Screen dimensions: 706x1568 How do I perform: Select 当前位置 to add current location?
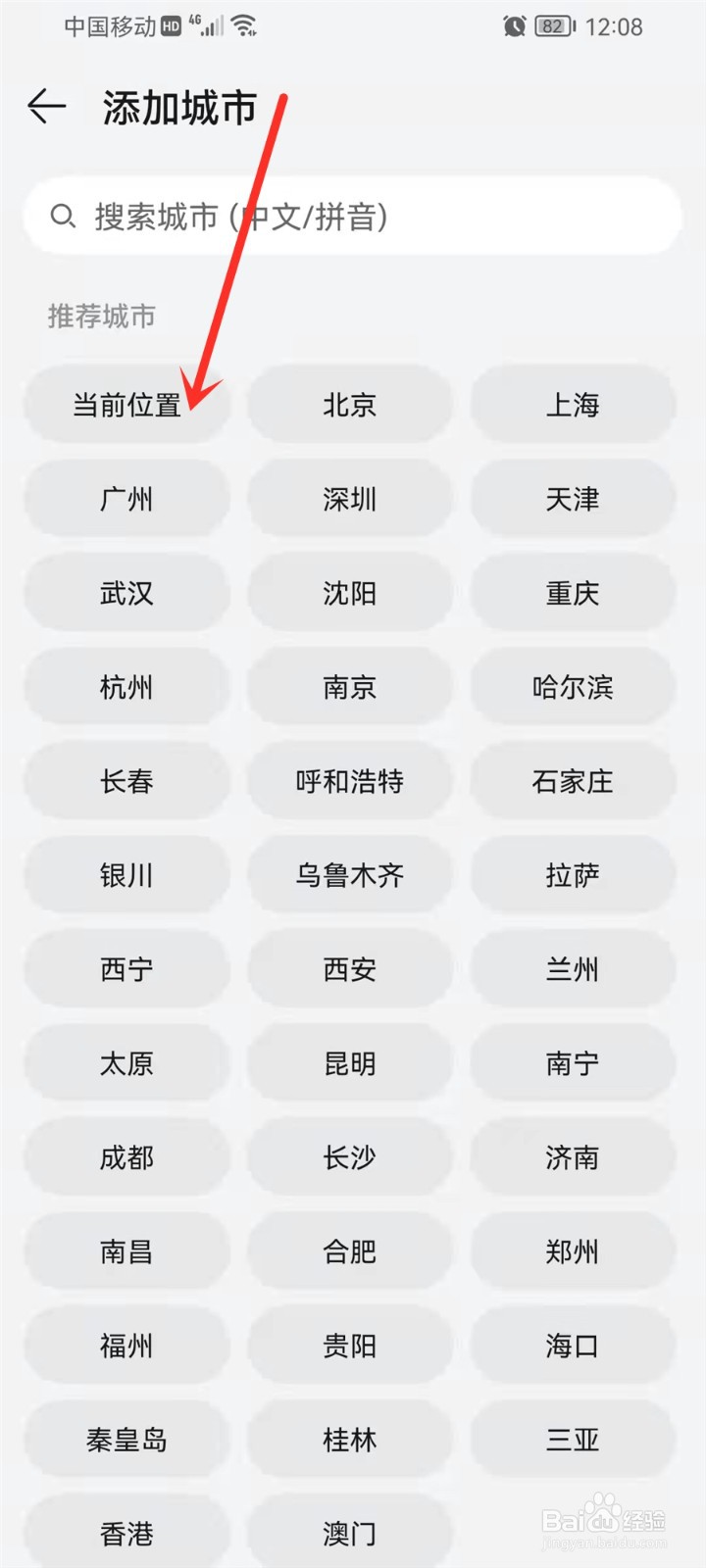(126, 405)
